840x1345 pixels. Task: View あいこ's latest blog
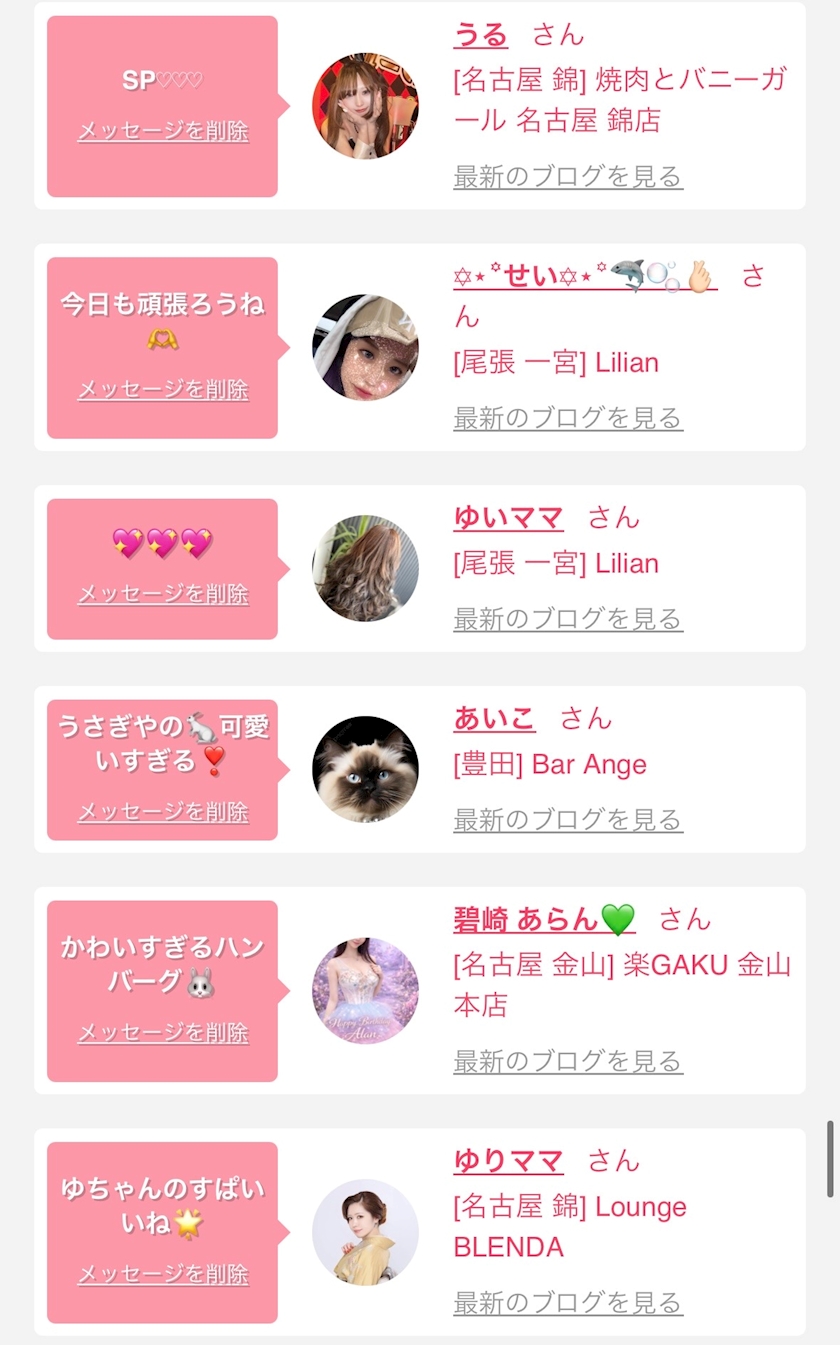tap(568, 820)
